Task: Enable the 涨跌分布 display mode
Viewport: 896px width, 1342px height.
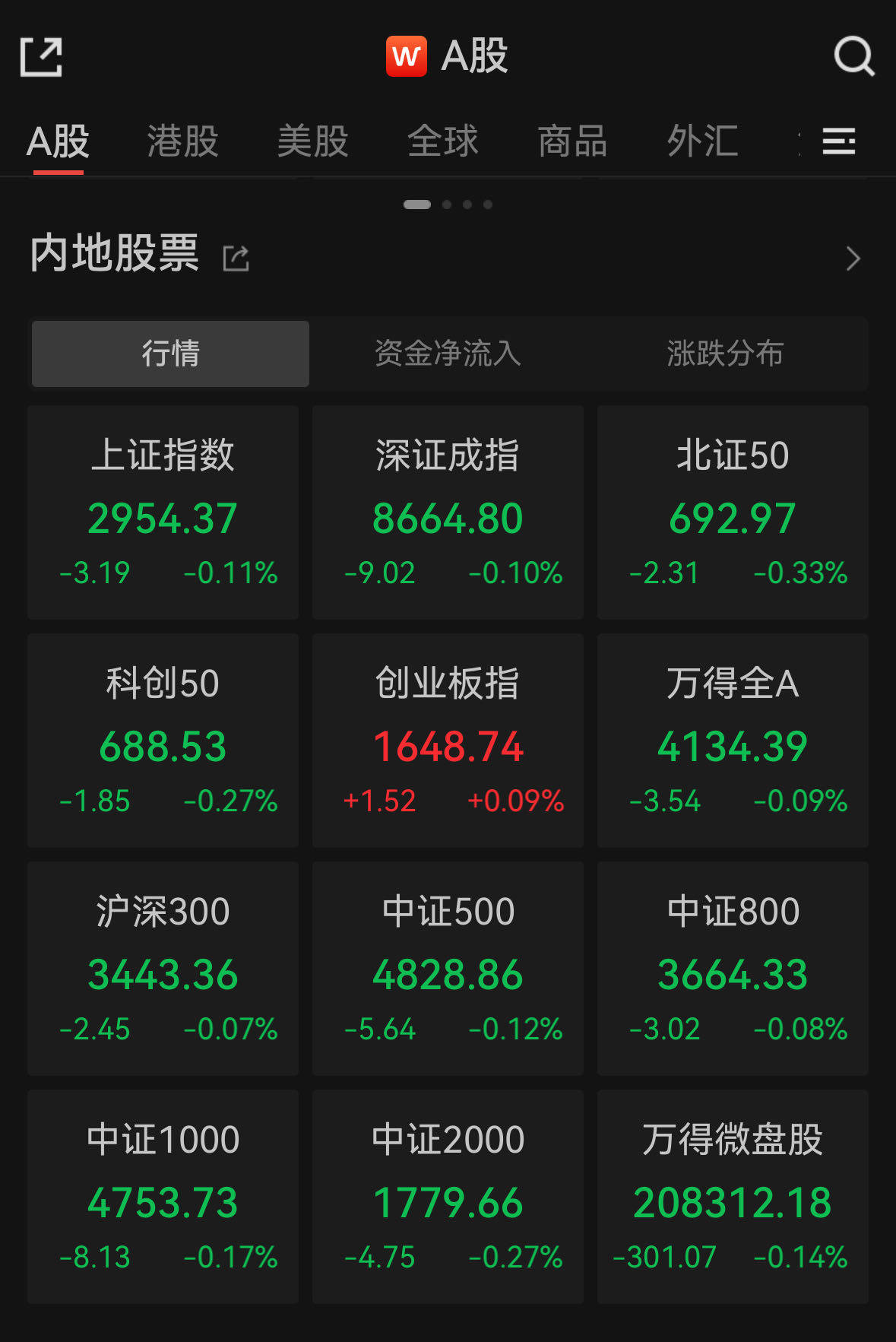Action: [x=726, y=354]
